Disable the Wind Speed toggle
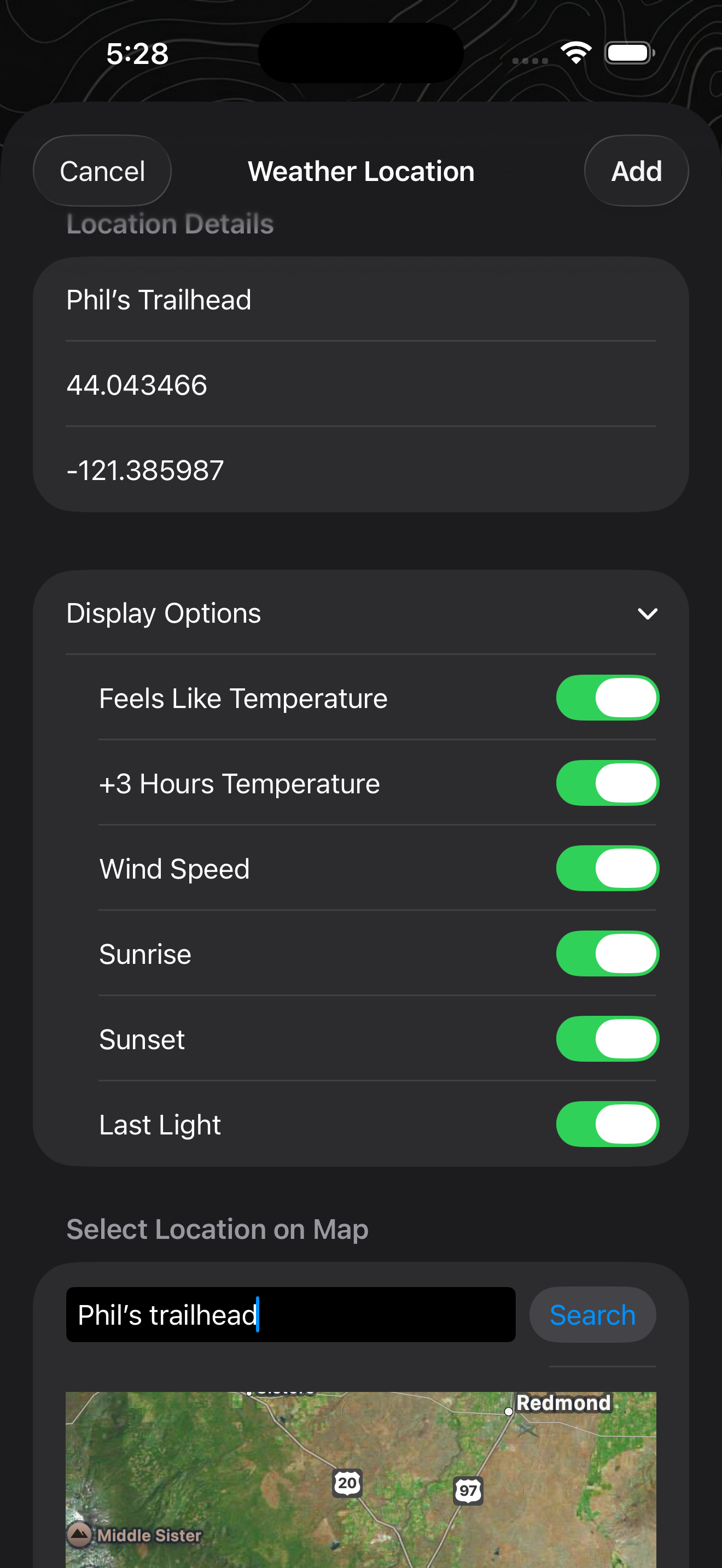 pyautogui.click(x=607, y=869)
